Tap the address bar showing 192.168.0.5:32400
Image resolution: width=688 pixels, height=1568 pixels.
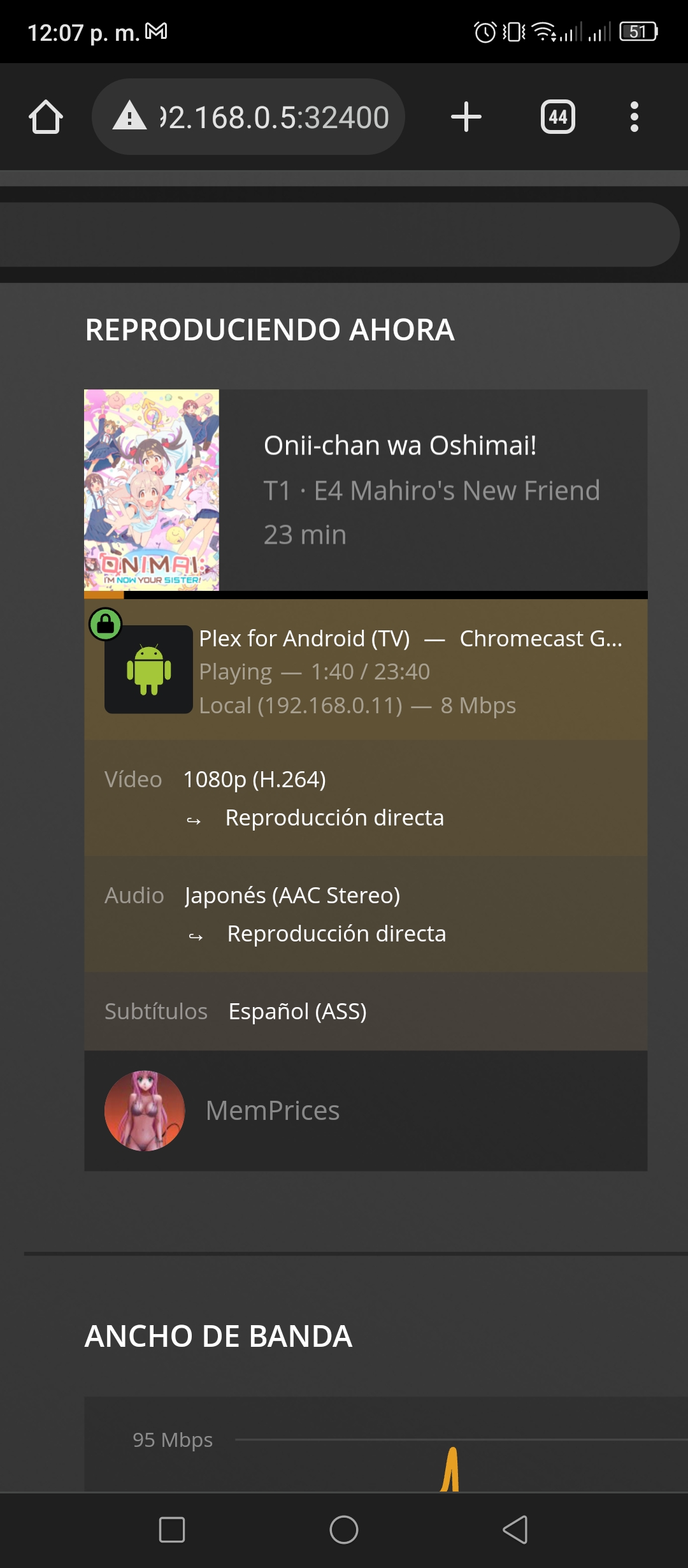pos(248,117)
